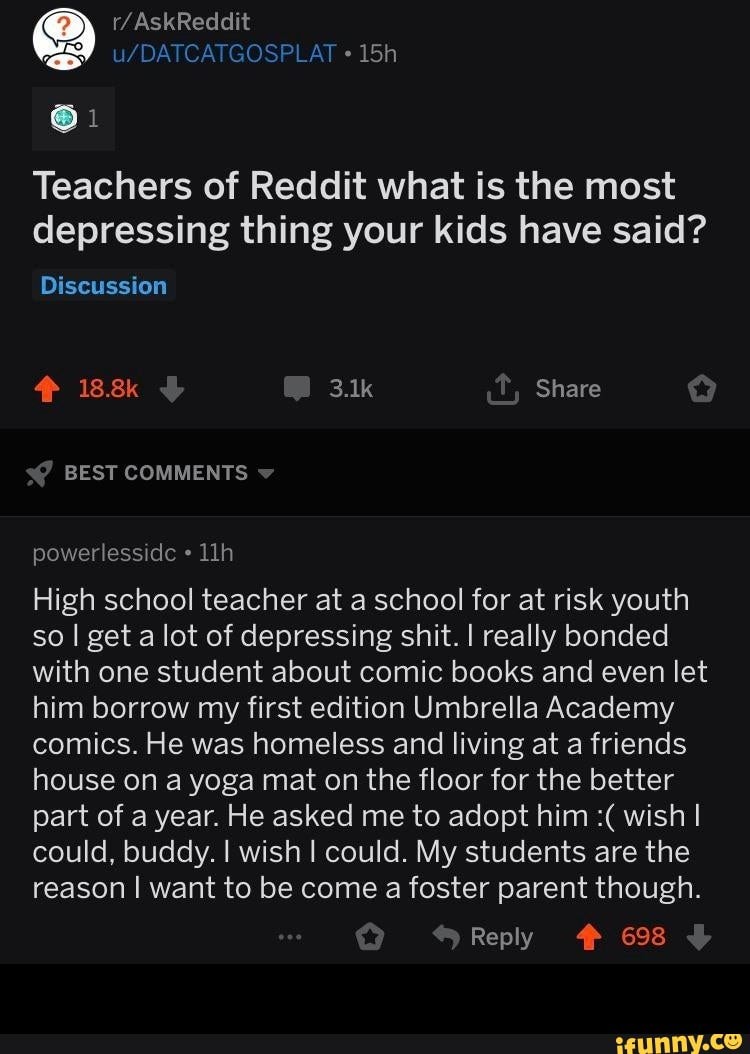Open comment options with the ellipsis menu
The width and height of the screenshot is (750, 1054).
(289, 936)
